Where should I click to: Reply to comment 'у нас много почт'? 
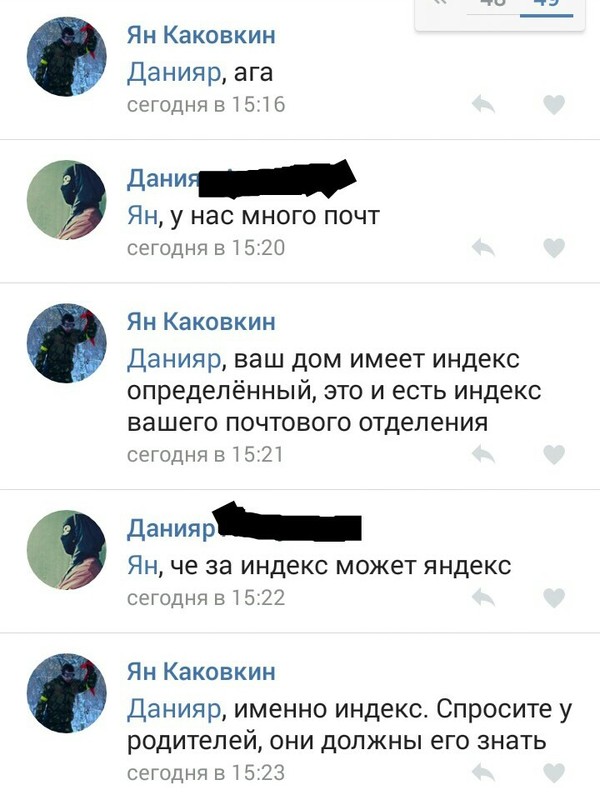[484, 248]
